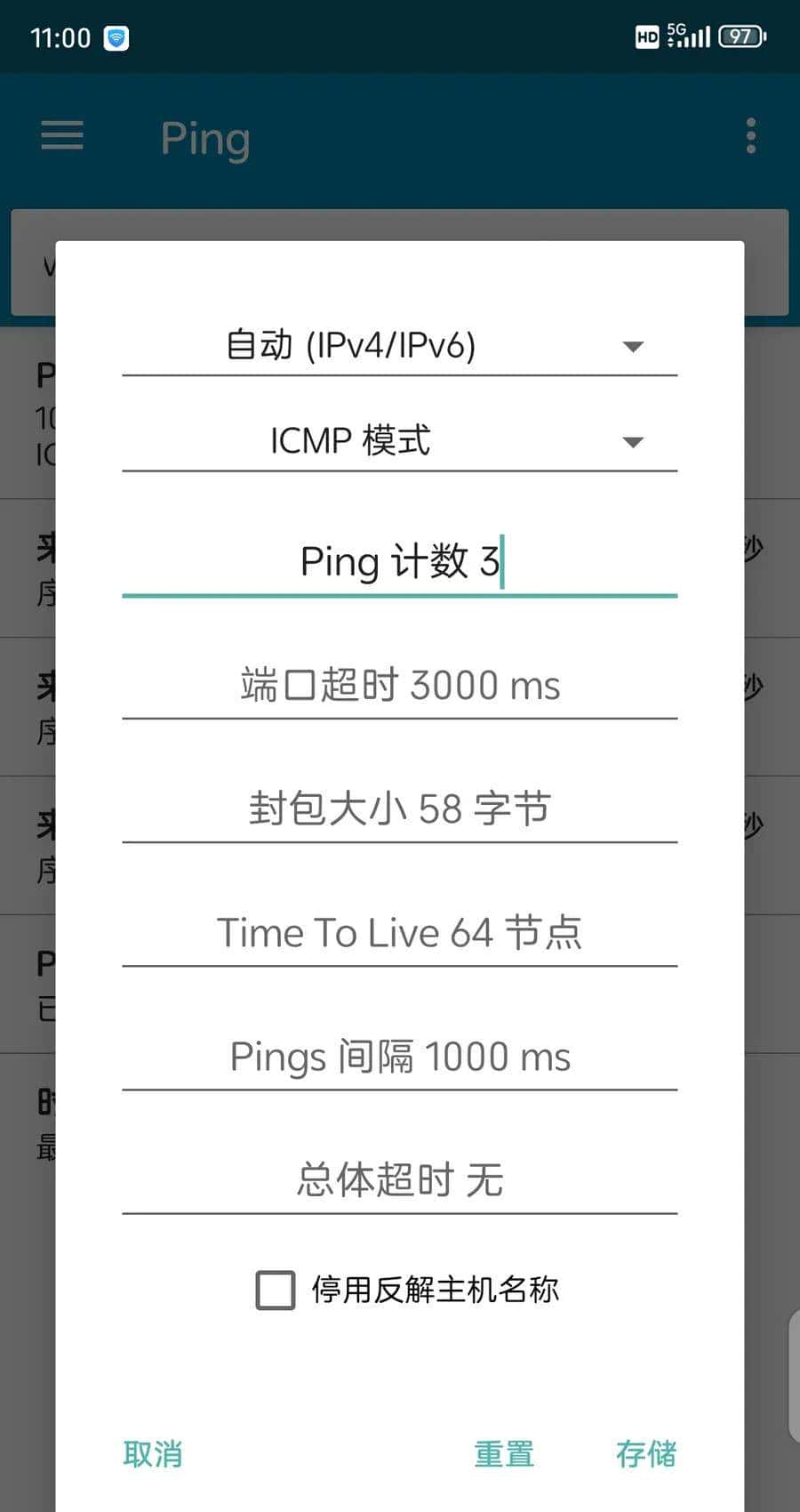Tap 存储 to save the ping settings

[x=646, y=1454]
